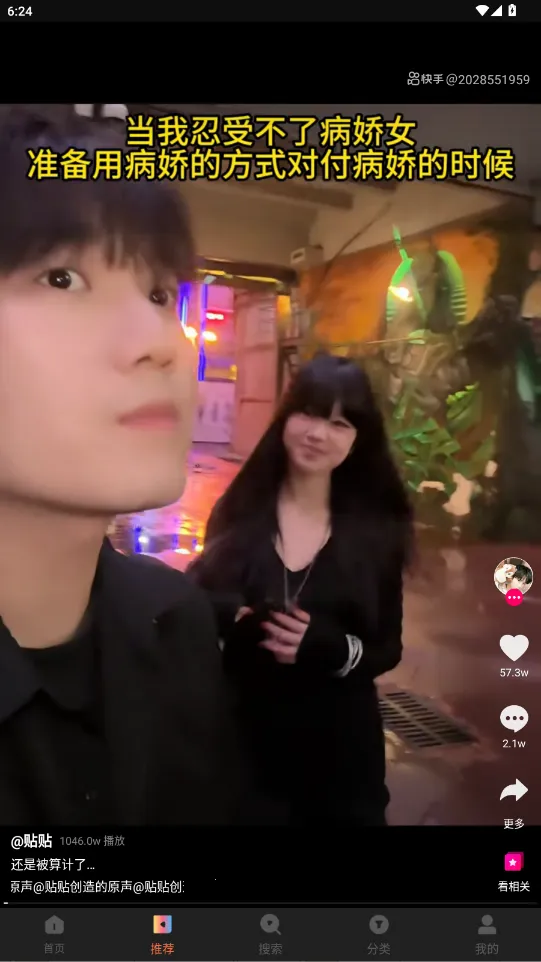The width and height of the screenshot is (541, 962).
Task: Open the @贴贴 author name
Action: [x=31, y=841]
